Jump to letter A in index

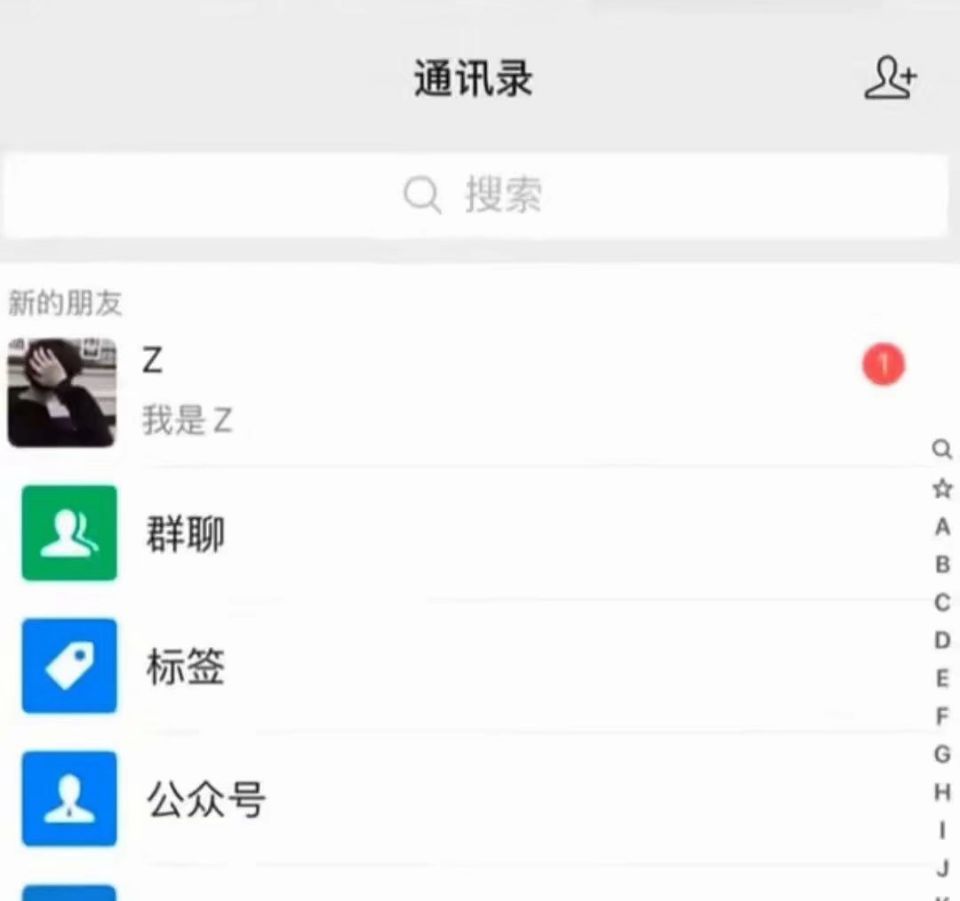(x=942, y=526)
